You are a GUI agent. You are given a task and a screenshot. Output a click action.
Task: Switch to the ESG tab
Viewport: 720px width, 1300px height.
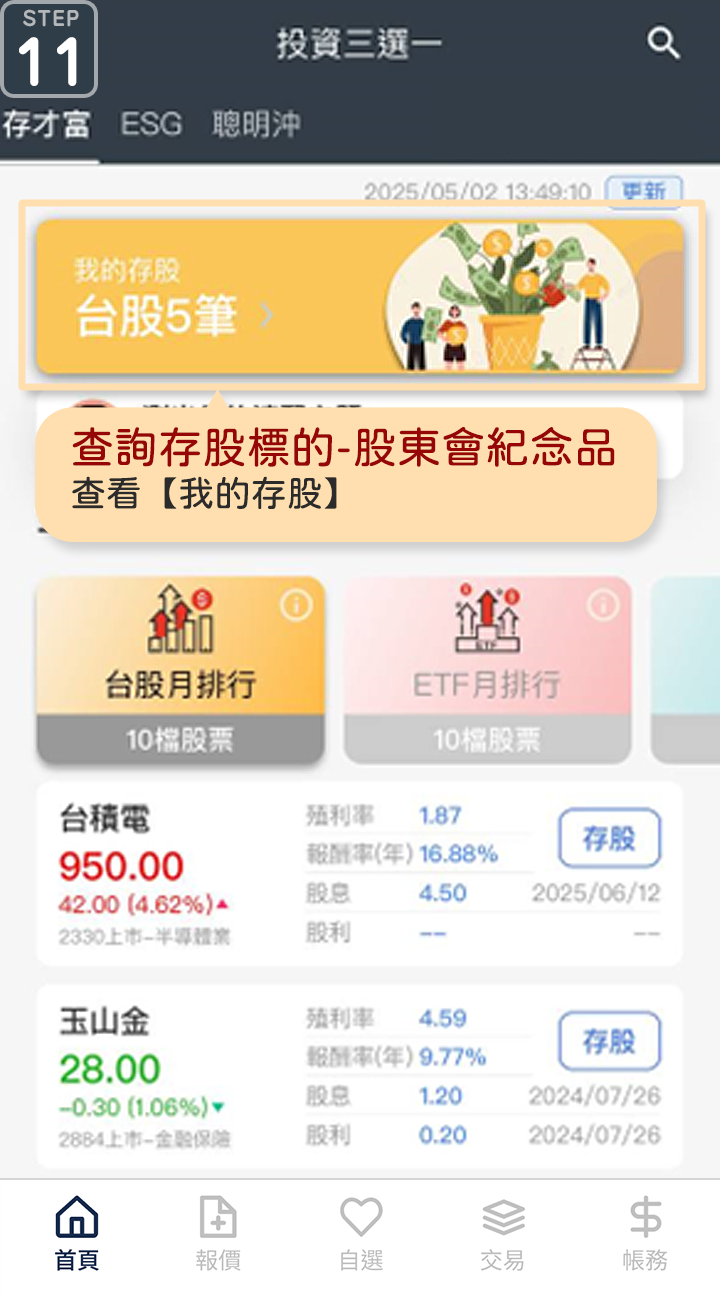151,124
